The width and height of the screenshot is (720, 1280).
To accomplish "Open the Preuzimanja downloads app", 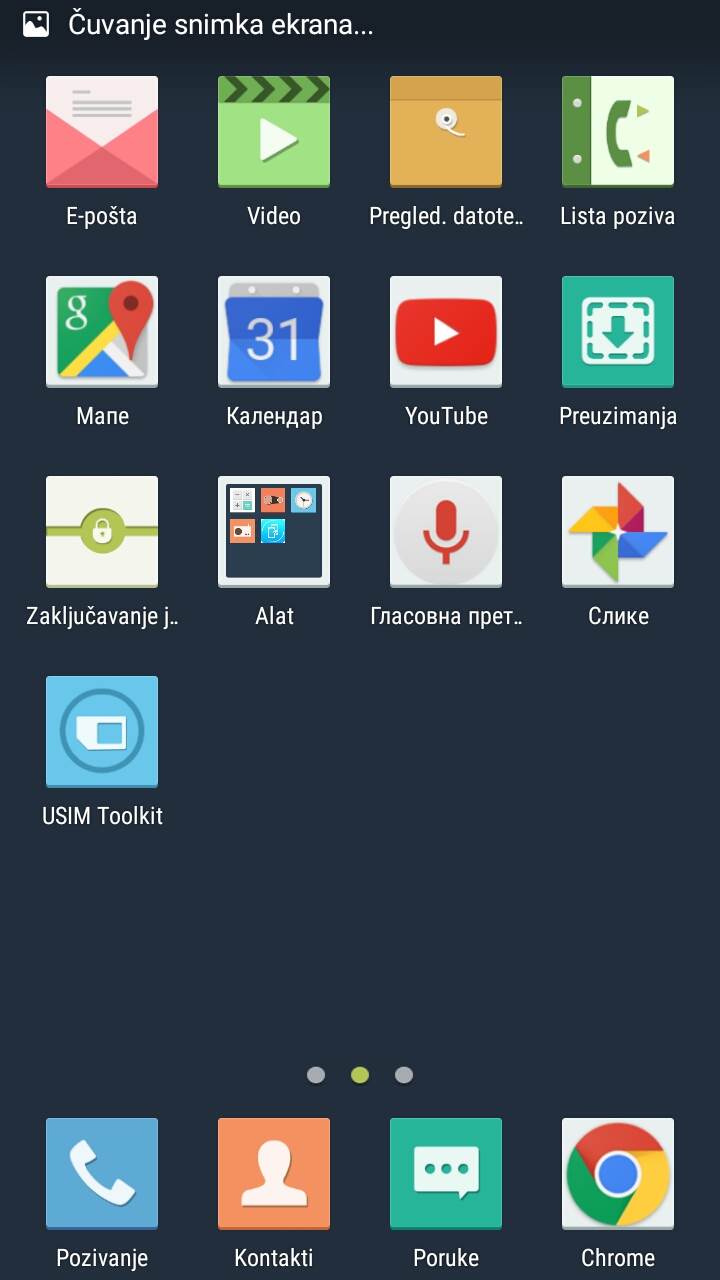I will (x=618, y=332).
